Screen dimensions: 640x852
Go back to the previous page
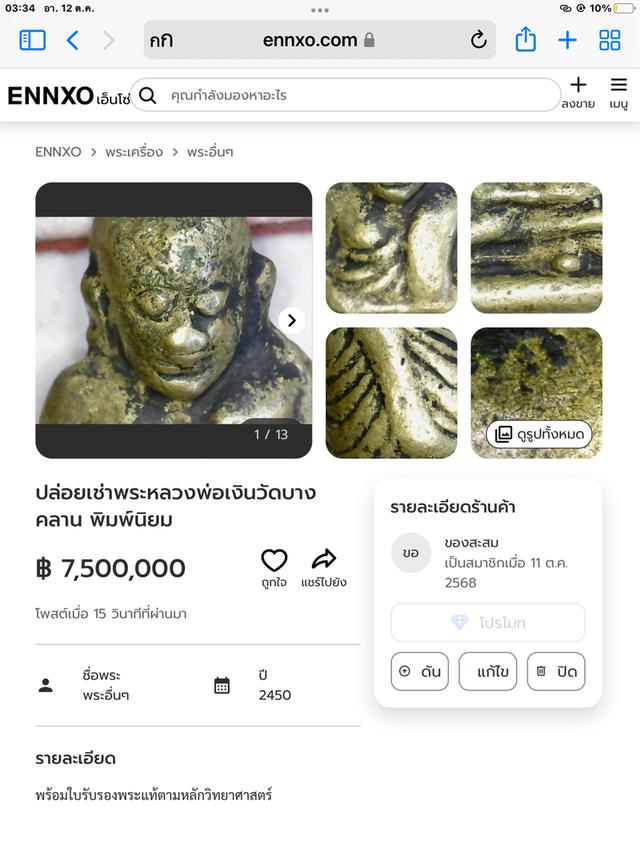pyautogui.click(x=72, y=40)
